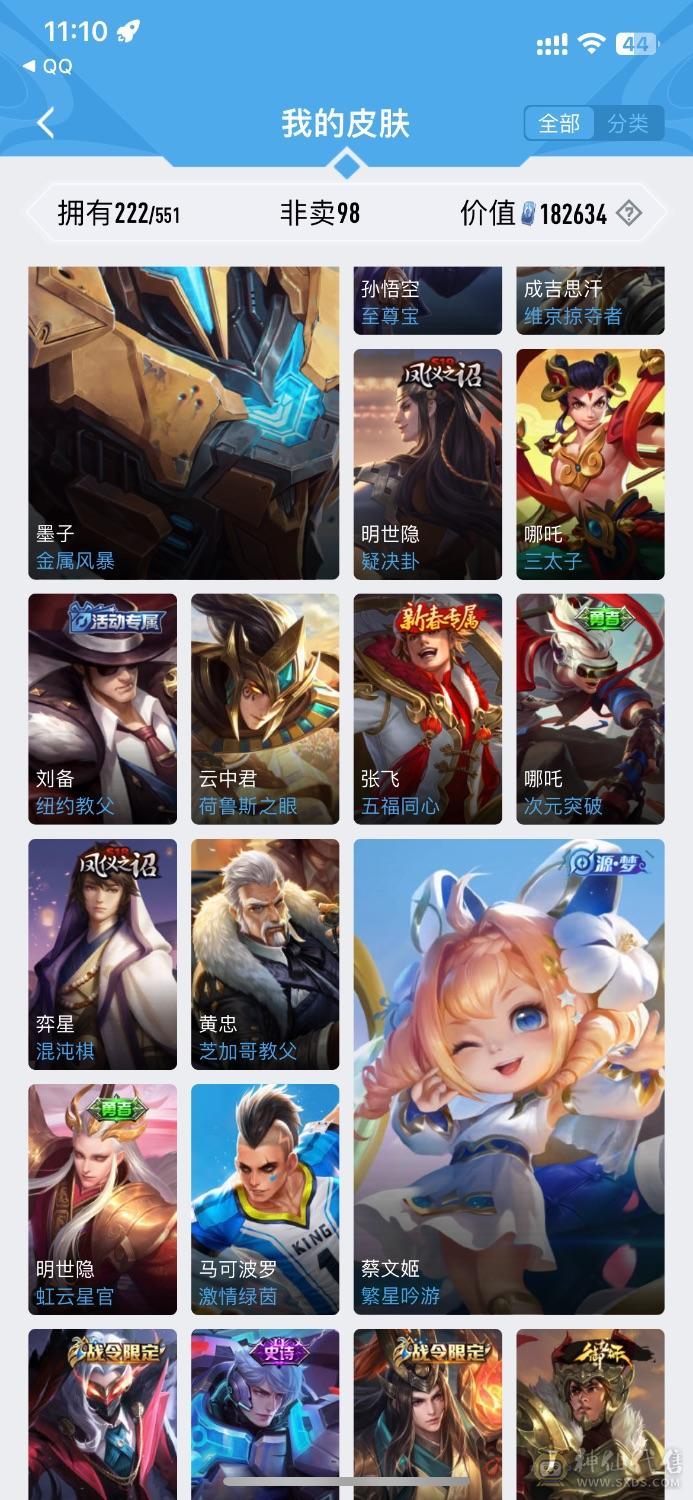Switch to the 全部 tab
Screen dimensions: 693x1500
pos(559,123)
